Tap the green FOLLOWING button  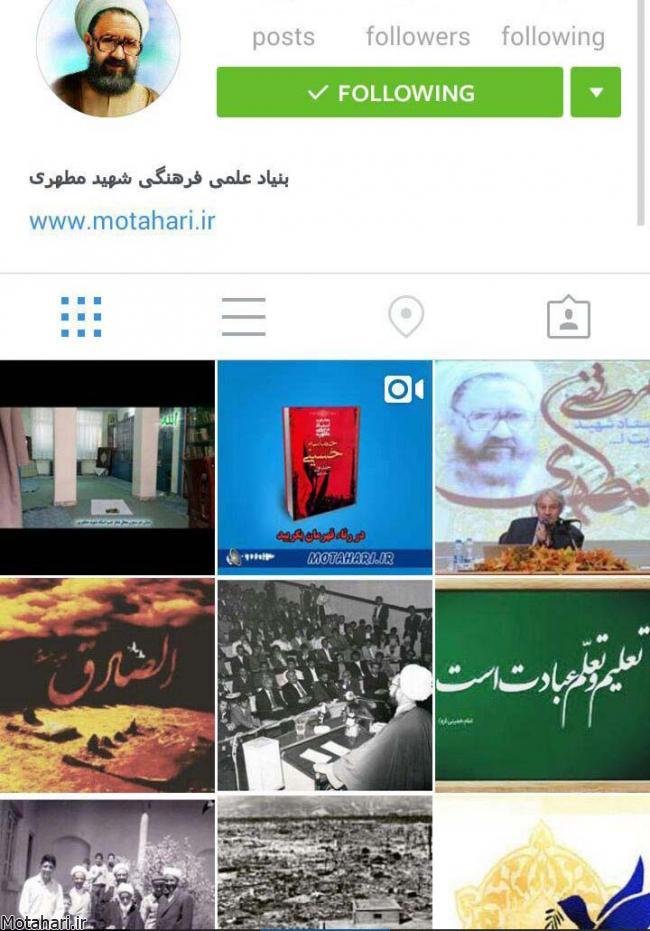click(x=389, y=92)
